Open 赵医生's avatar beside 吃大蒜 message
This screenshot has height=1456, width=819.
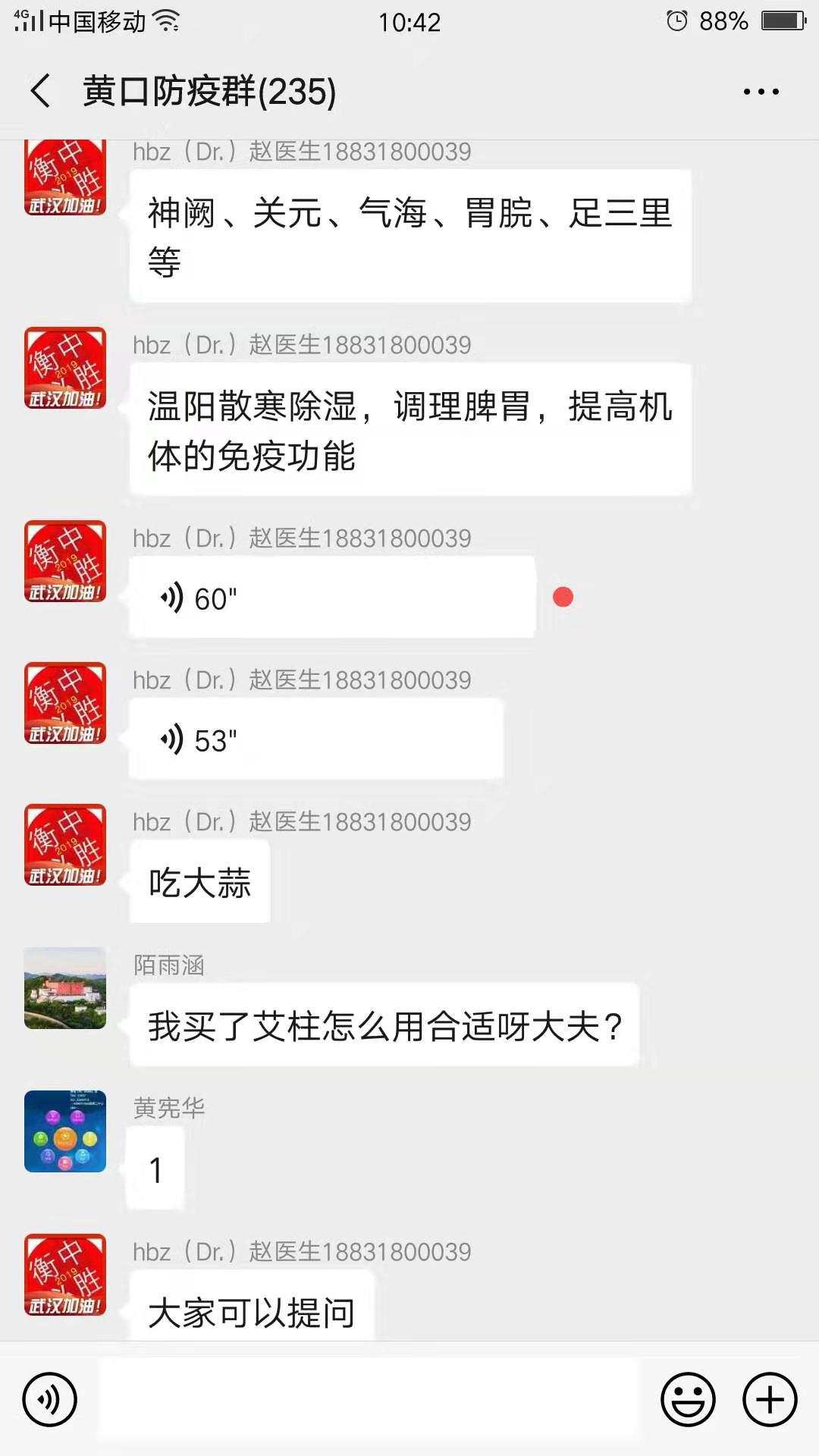(x=65, y=845)
